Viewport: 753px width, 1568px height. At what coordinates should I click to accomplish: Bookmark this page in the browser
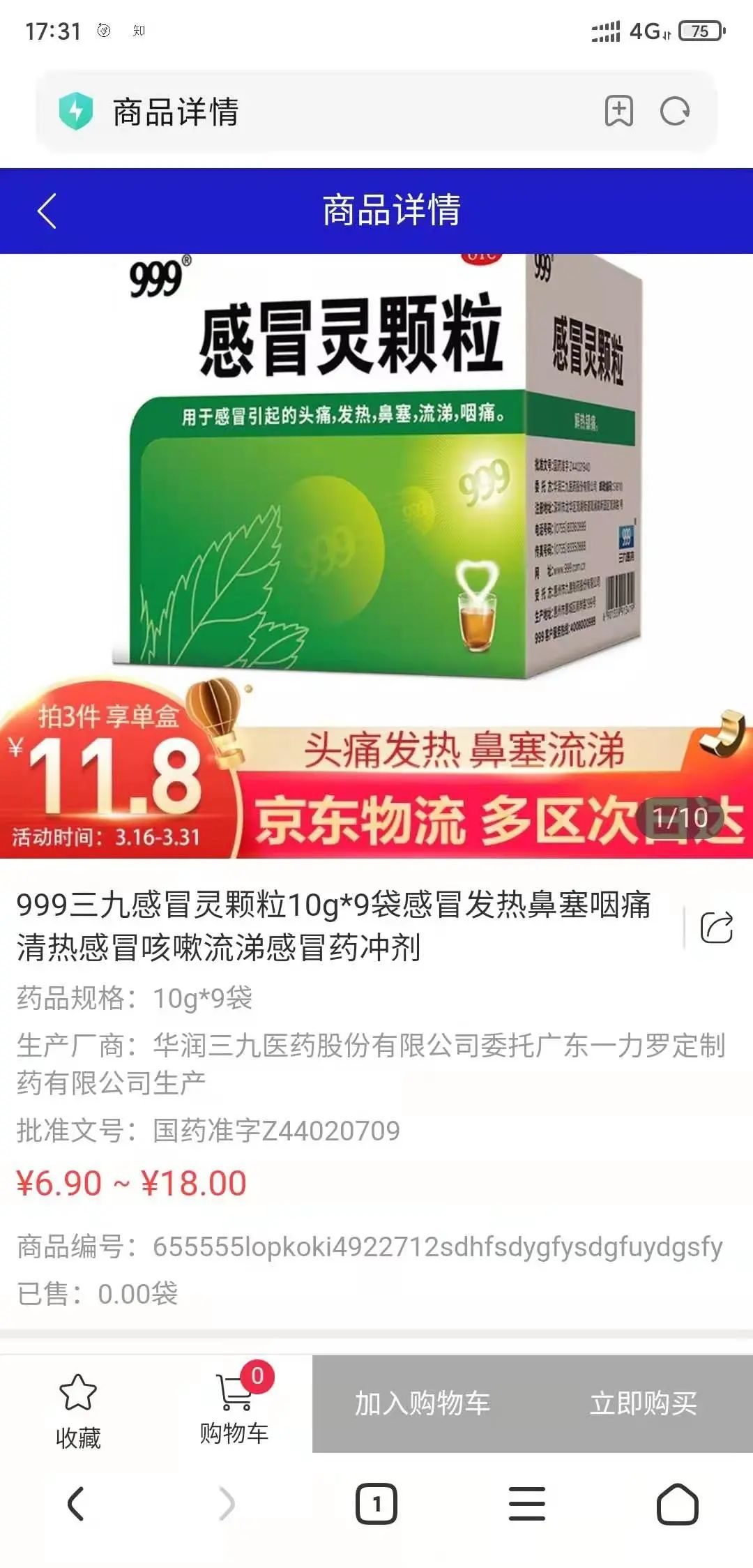click(618, 111)
